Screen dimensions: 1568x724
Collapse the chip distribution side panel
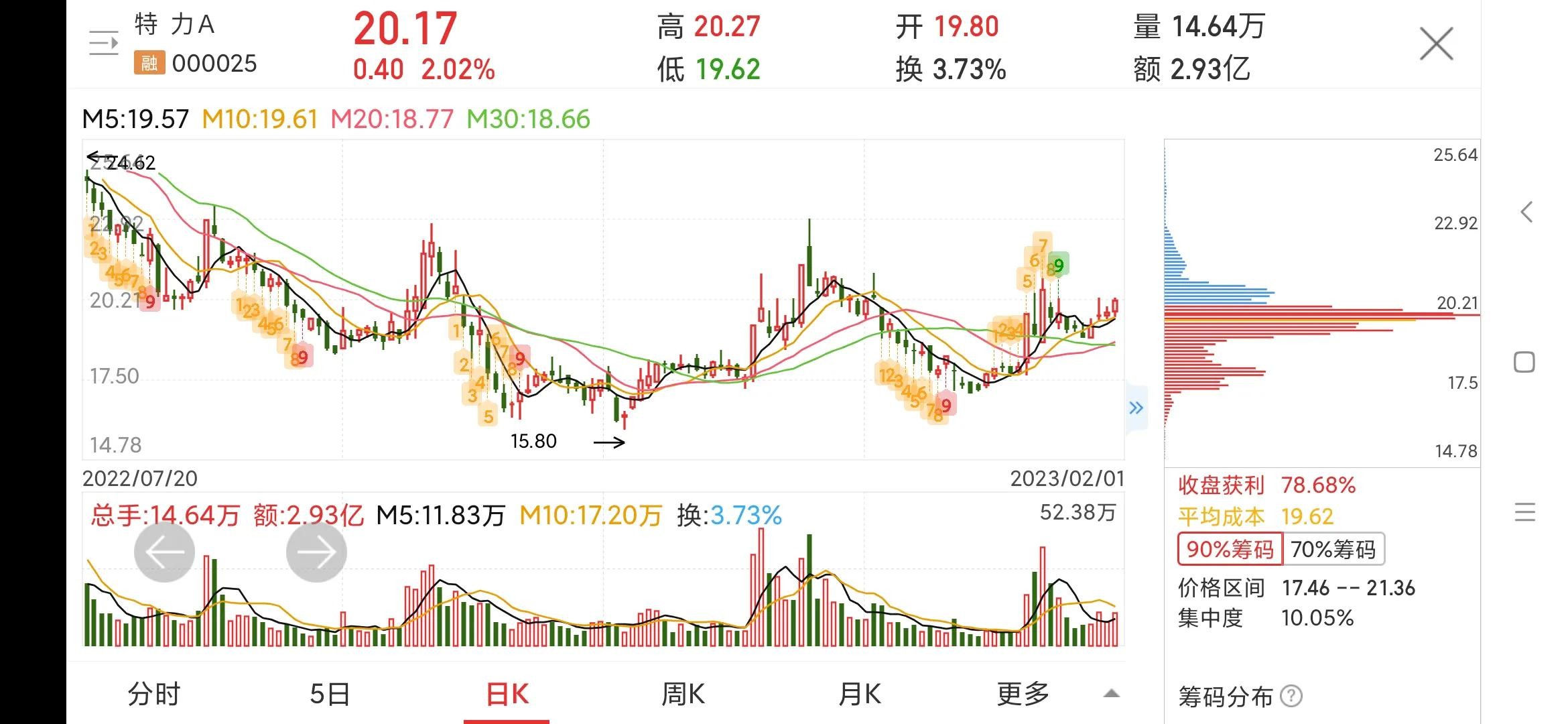point(1136,408)
